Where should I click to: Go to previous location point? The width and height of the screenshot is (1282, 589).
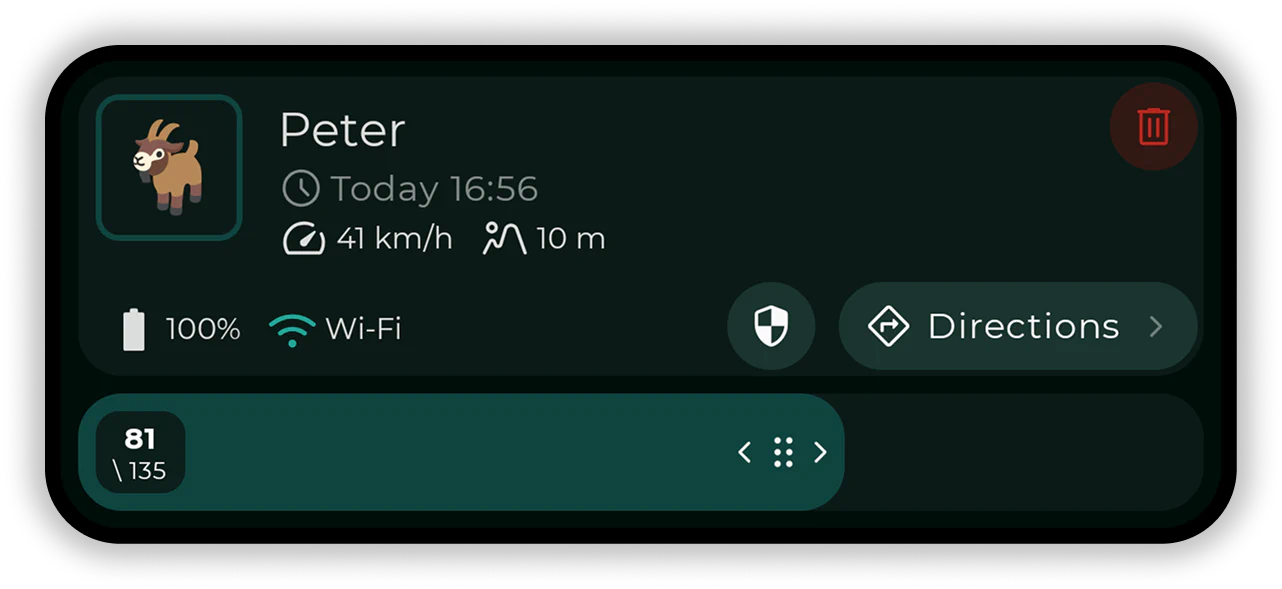[x=744, y=453]
